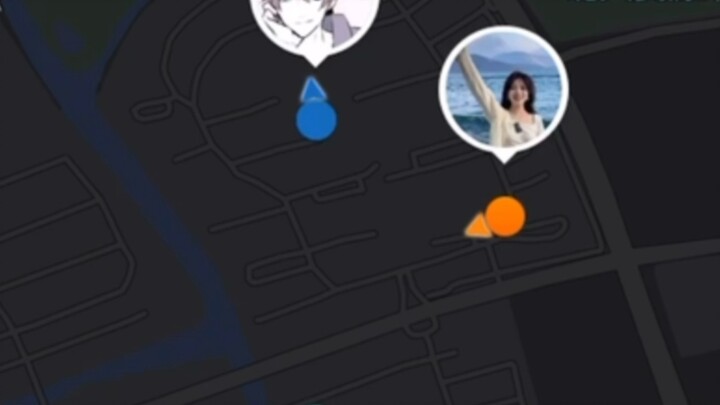Select the orange location marker
This screenshot has width=720, height=405.
point(505,216)
